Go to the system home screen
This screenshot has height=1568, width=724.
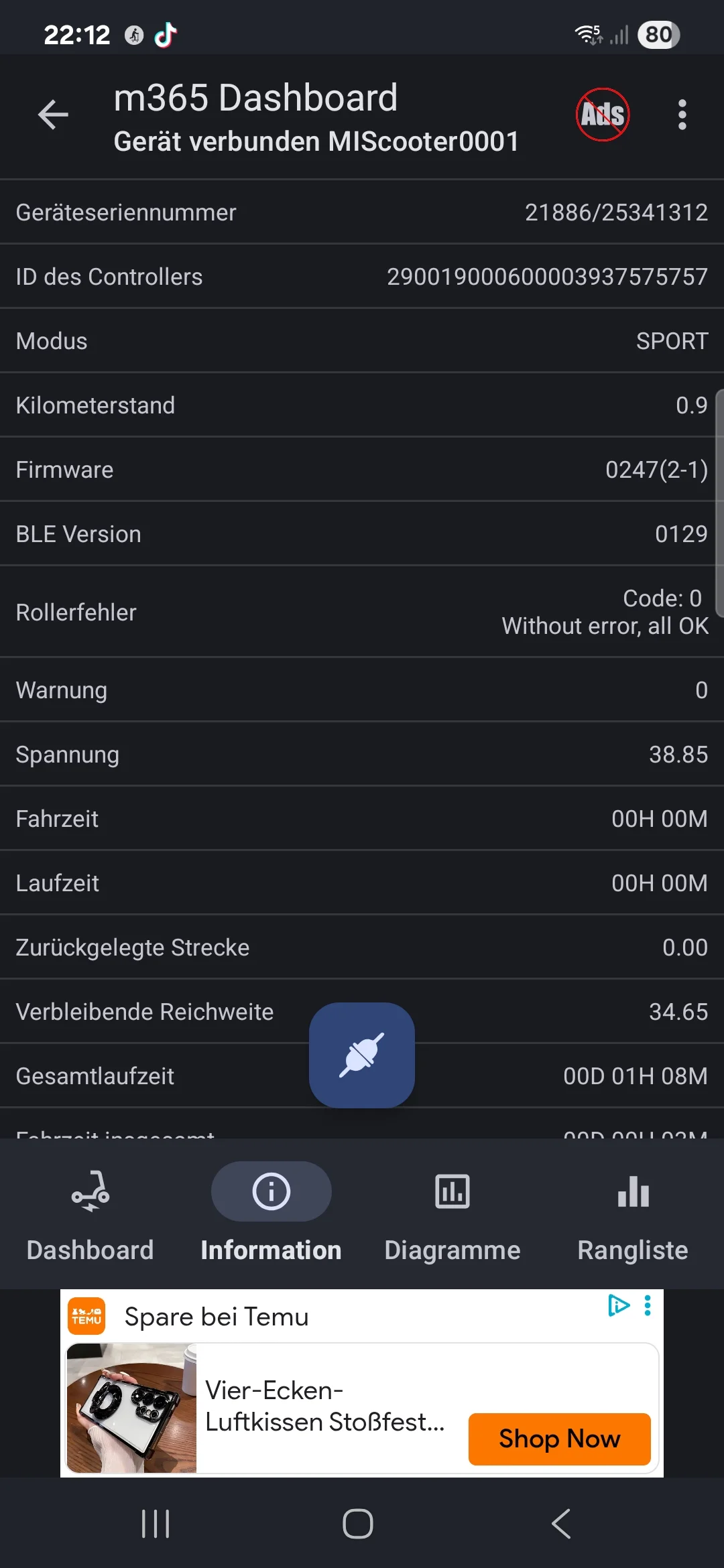click(358, 1524)
